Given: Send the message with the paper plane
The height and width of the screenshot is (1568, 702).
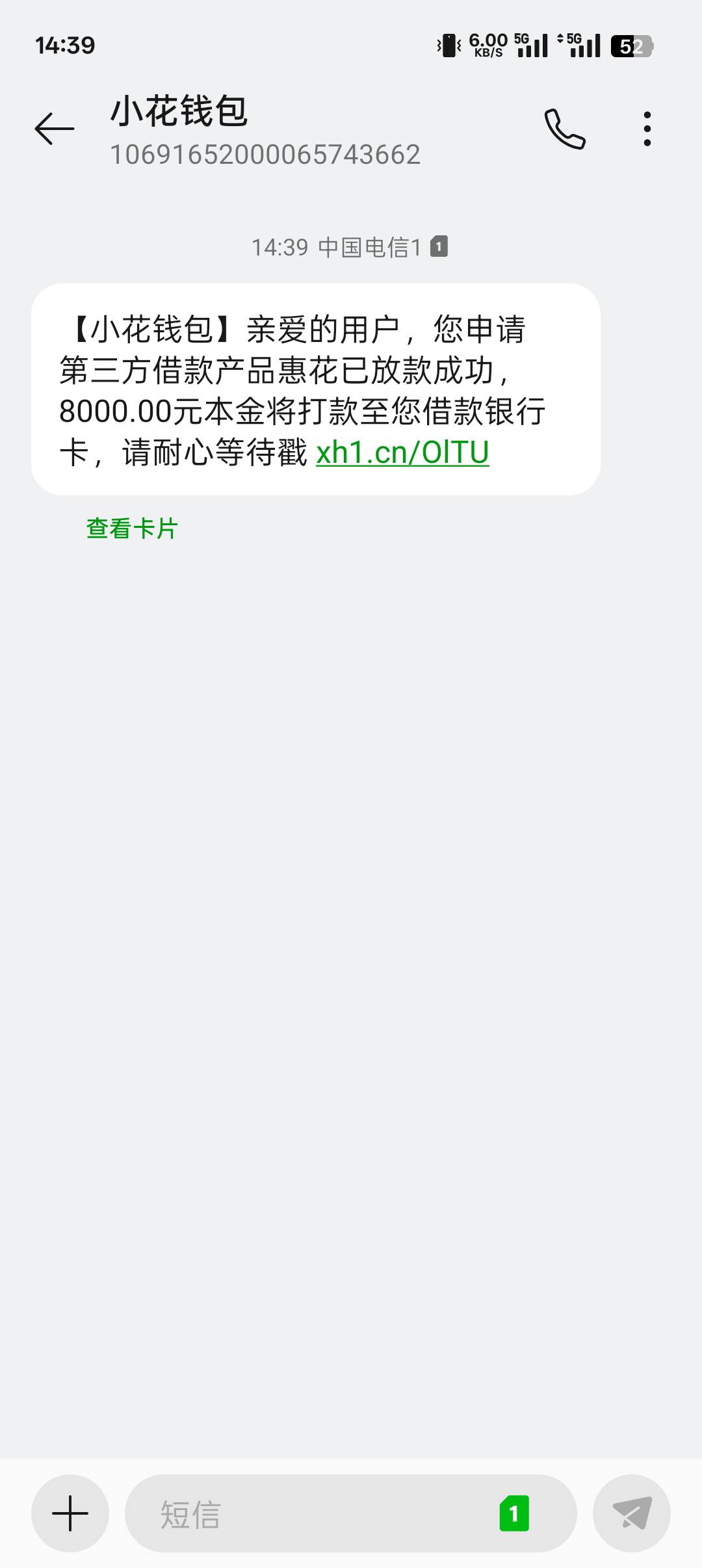Looking at the screenshot, I should pyautogui.click(x=632, y=1513).
